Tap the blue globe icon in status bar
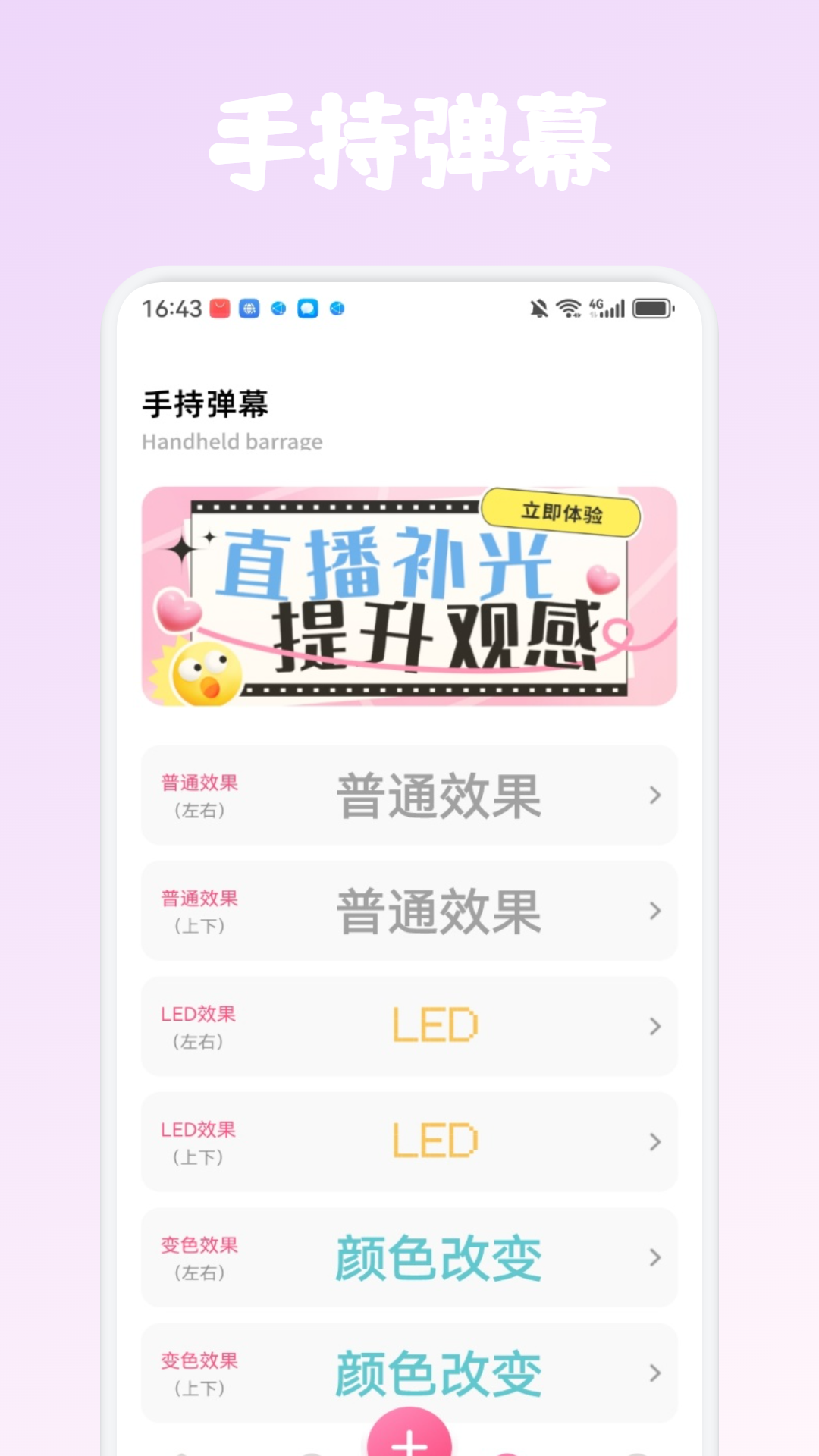 (x=248, y=309)
